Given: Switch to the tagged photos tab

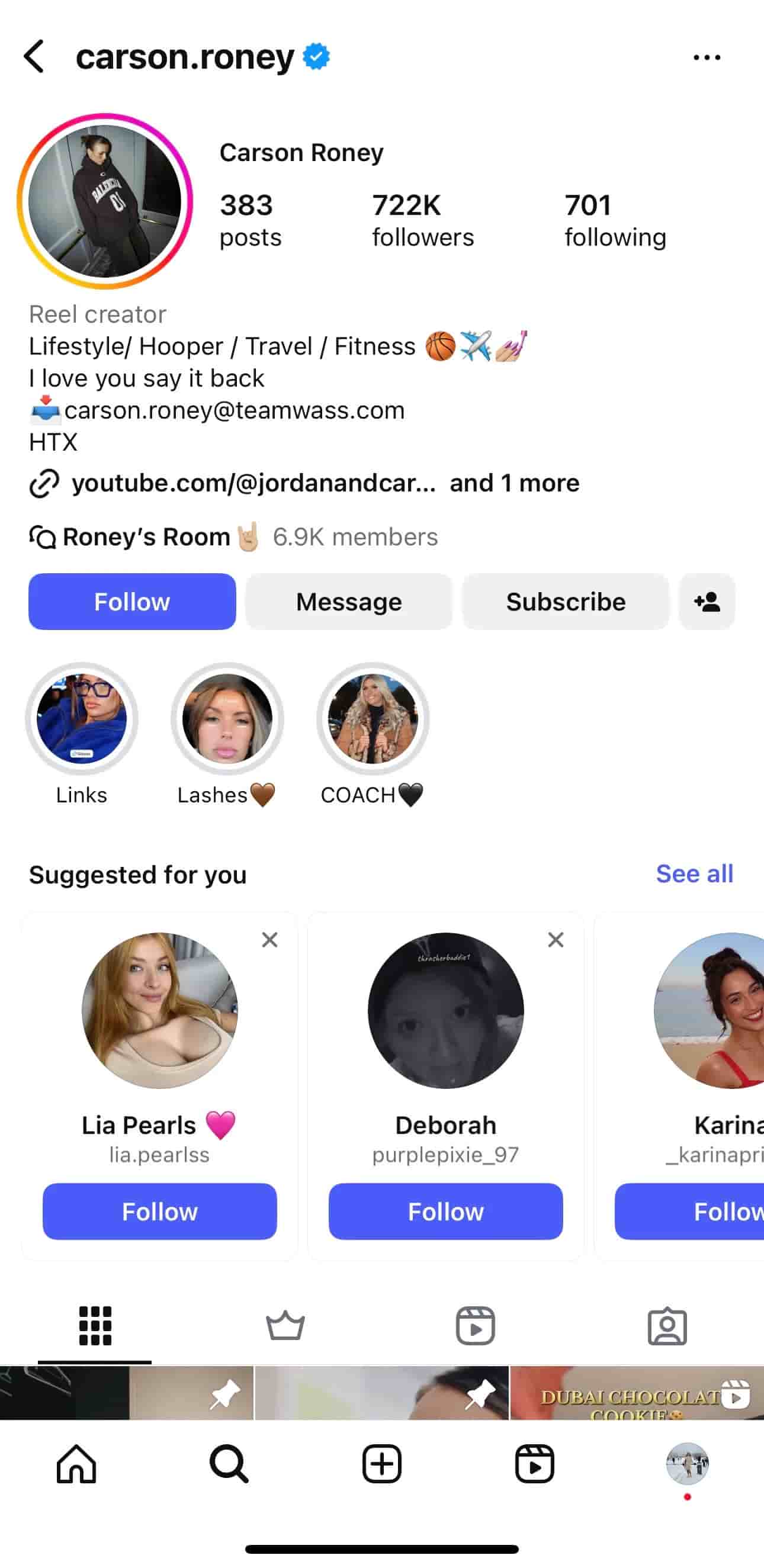Looking at the screenshot, I should click(667, 1326).
